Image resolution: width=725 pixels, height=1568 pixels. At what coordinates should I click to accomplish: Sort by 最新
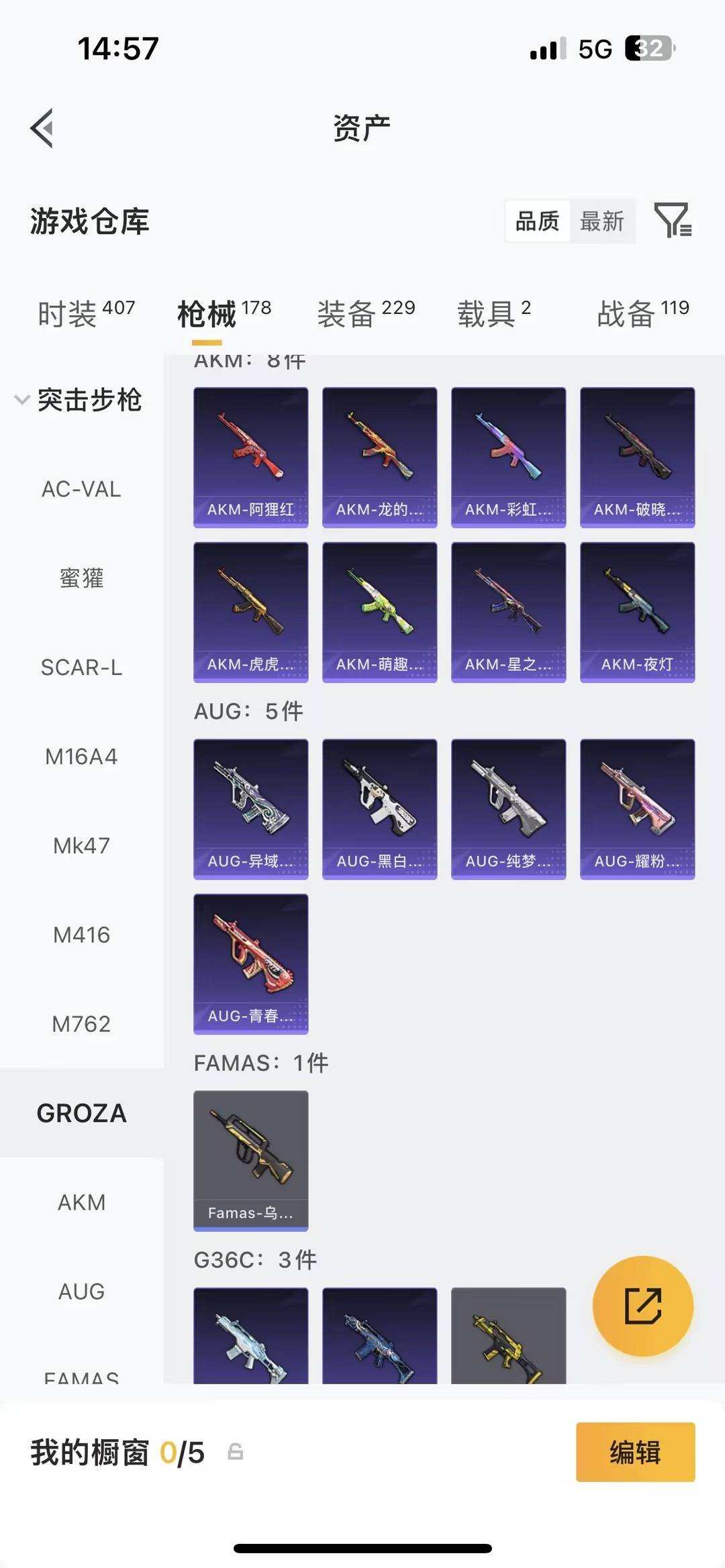602,221
